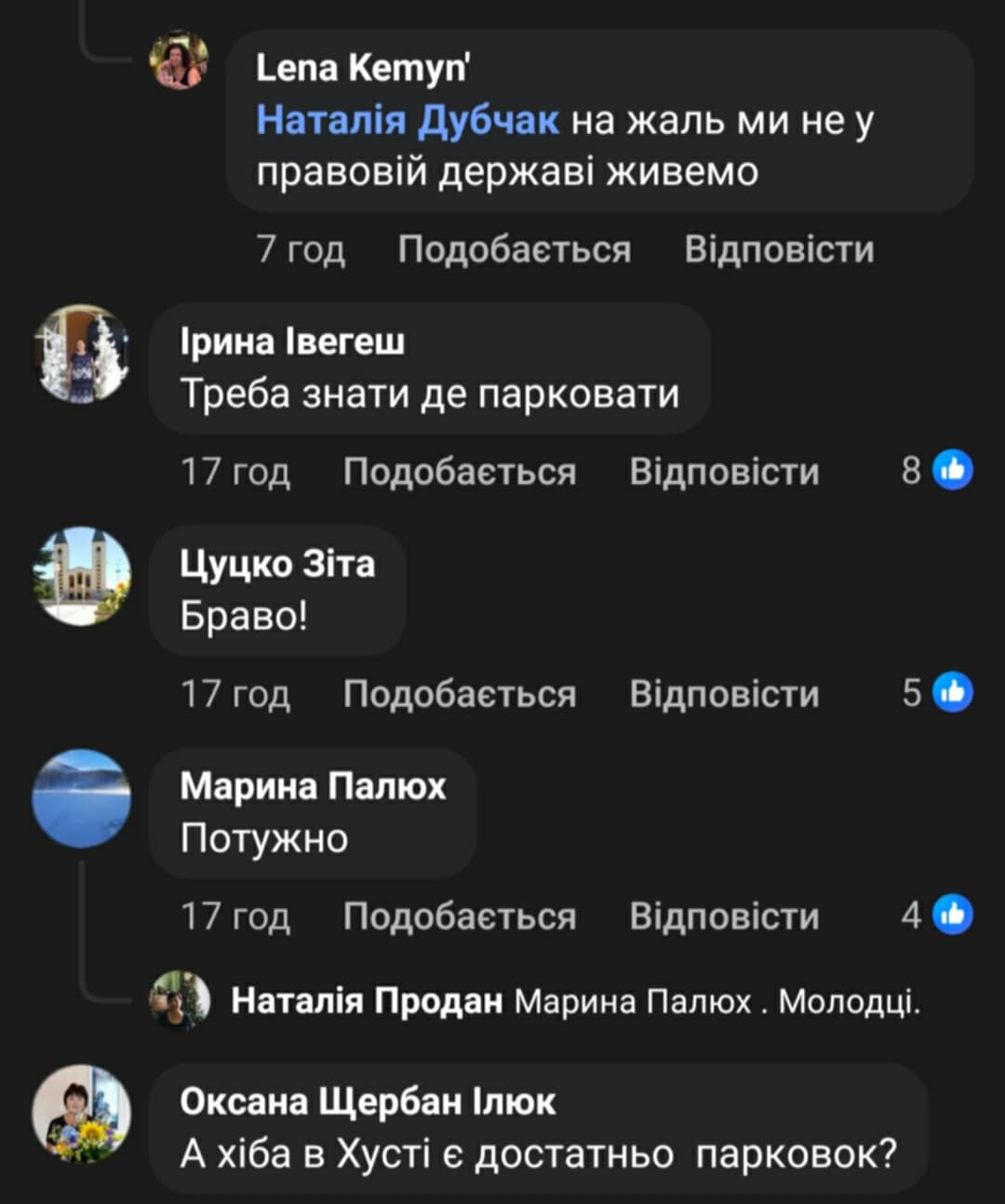
Task: Reply to Lena Kemyn's comment
Action: (779, 249)
